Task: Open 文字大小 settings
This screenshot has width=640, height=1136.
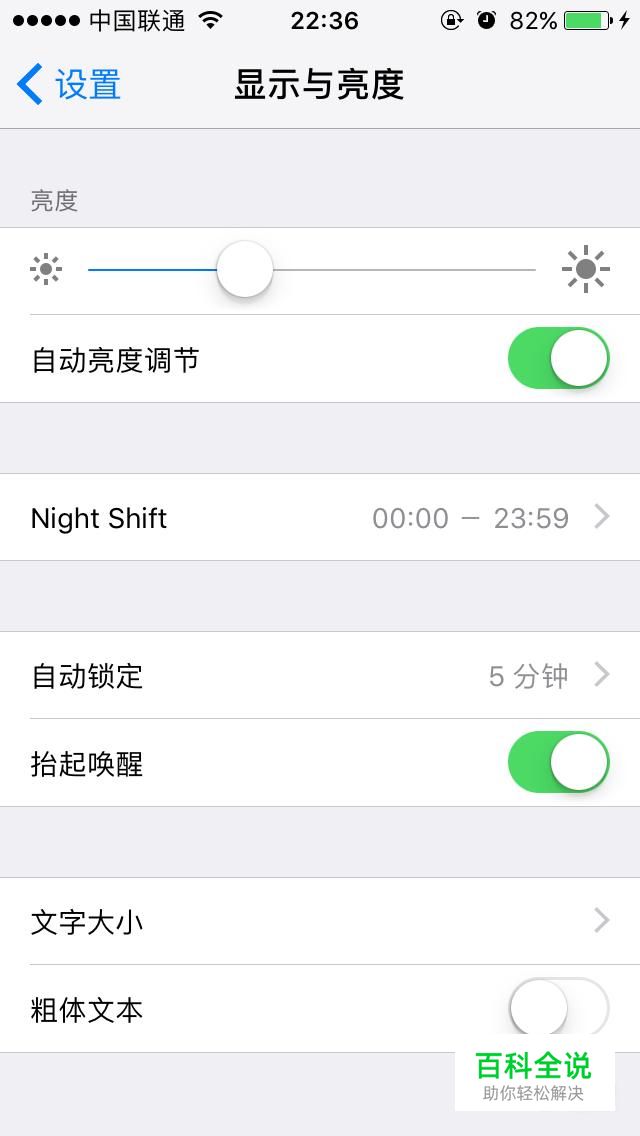Action: (x=320, y=921)
